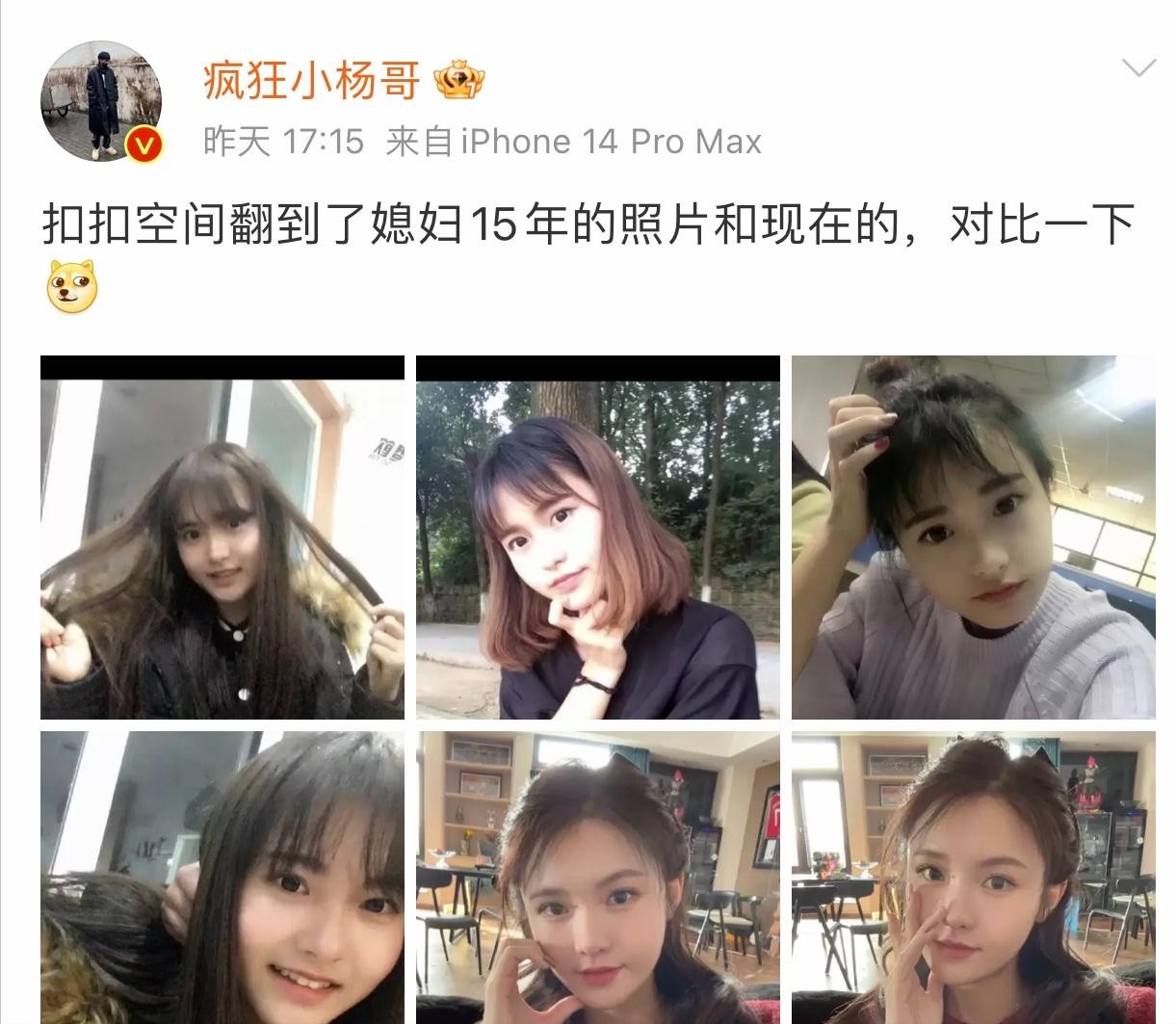Open the close-up selfie with long bangs
The width and height of the screenshot is (1176, 1024).
pyautogui.click(x=222, y=877)
